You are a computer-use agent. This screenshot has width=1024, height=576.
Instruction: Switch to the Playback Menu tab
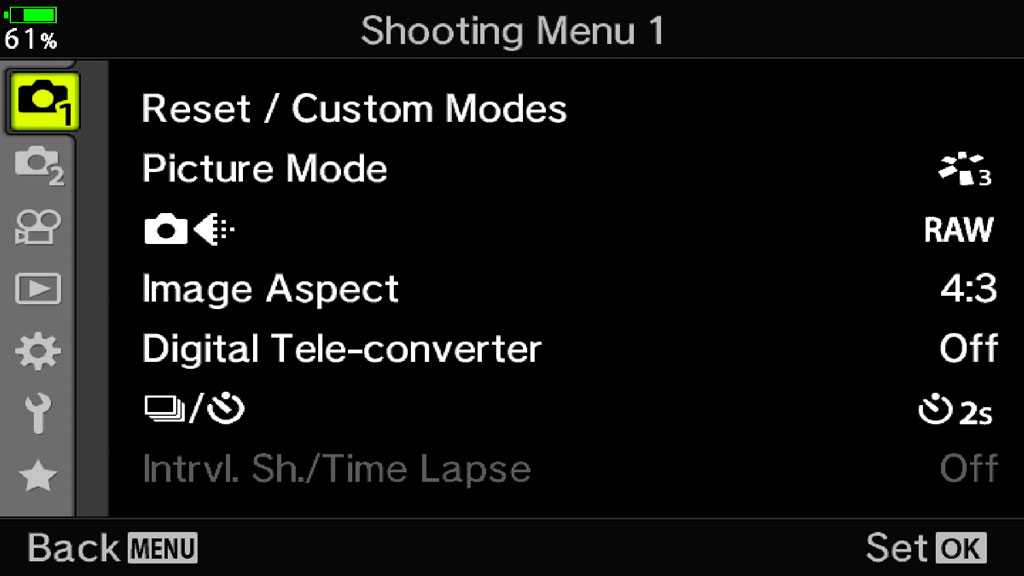pyautogui.click(x=40, y=289)
